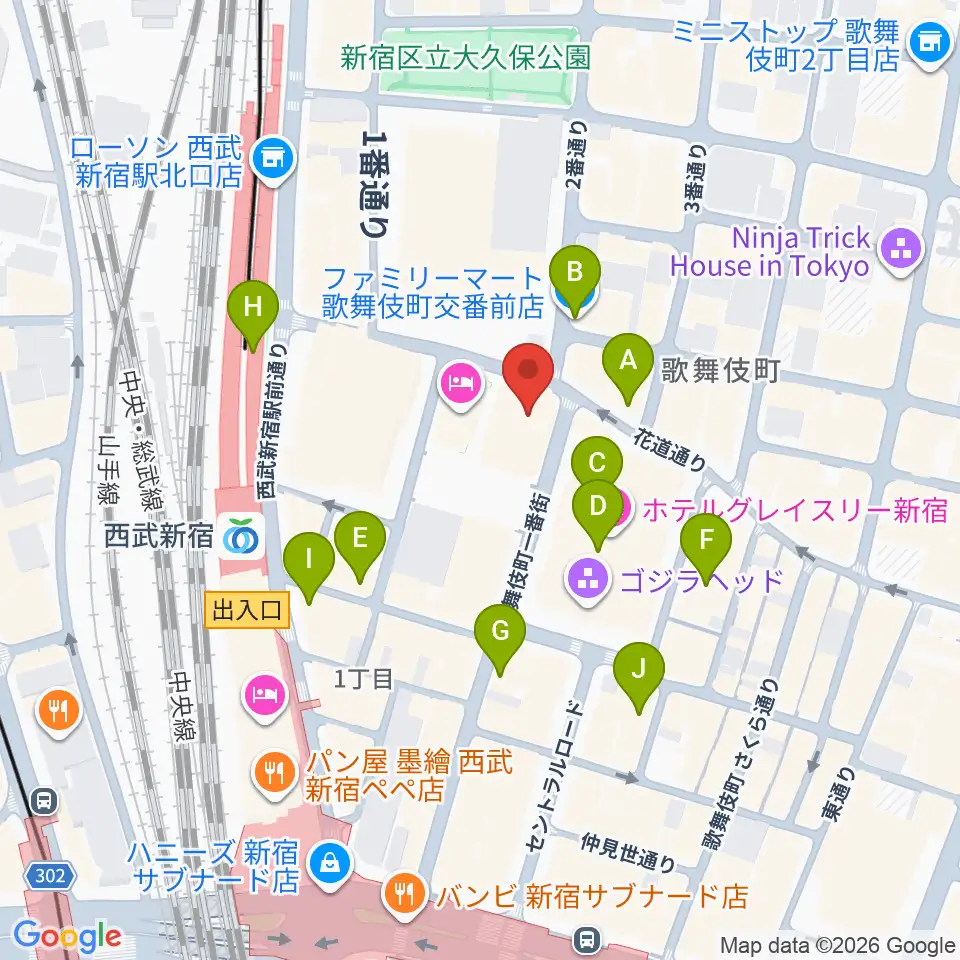
Task: Tap the 西武新宿 station icon
Action: pos(244,537)
